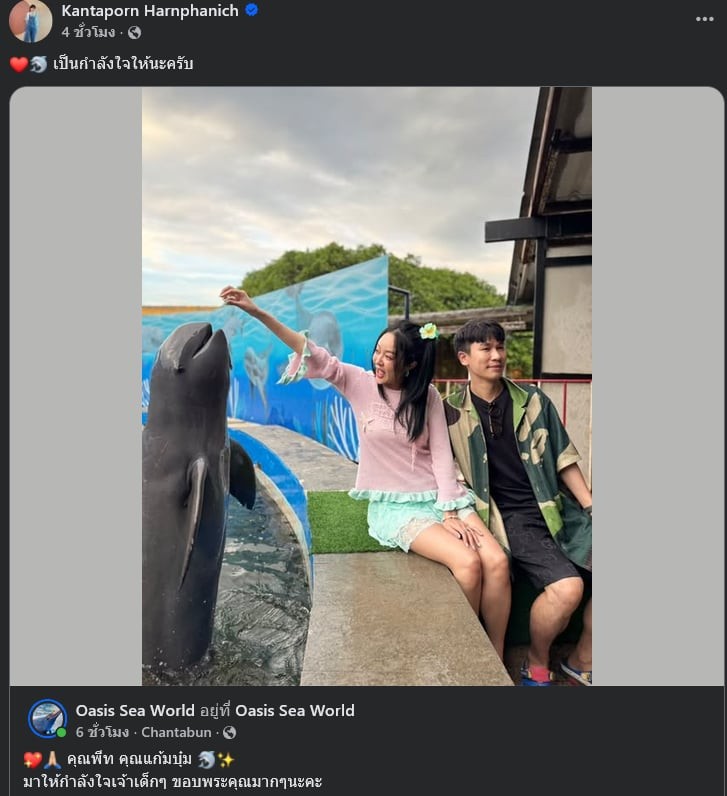Open the dolphin photo in full view

click(x=367, y=386)
